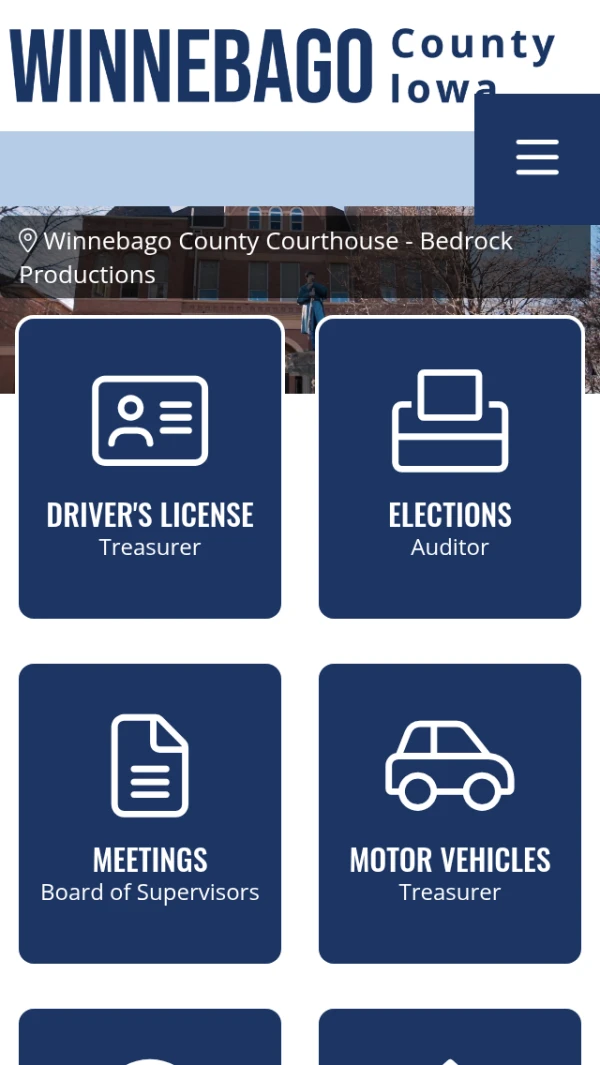
Task: Select the Motor Vehicles Treasurer card
Action: coord(450,813)
